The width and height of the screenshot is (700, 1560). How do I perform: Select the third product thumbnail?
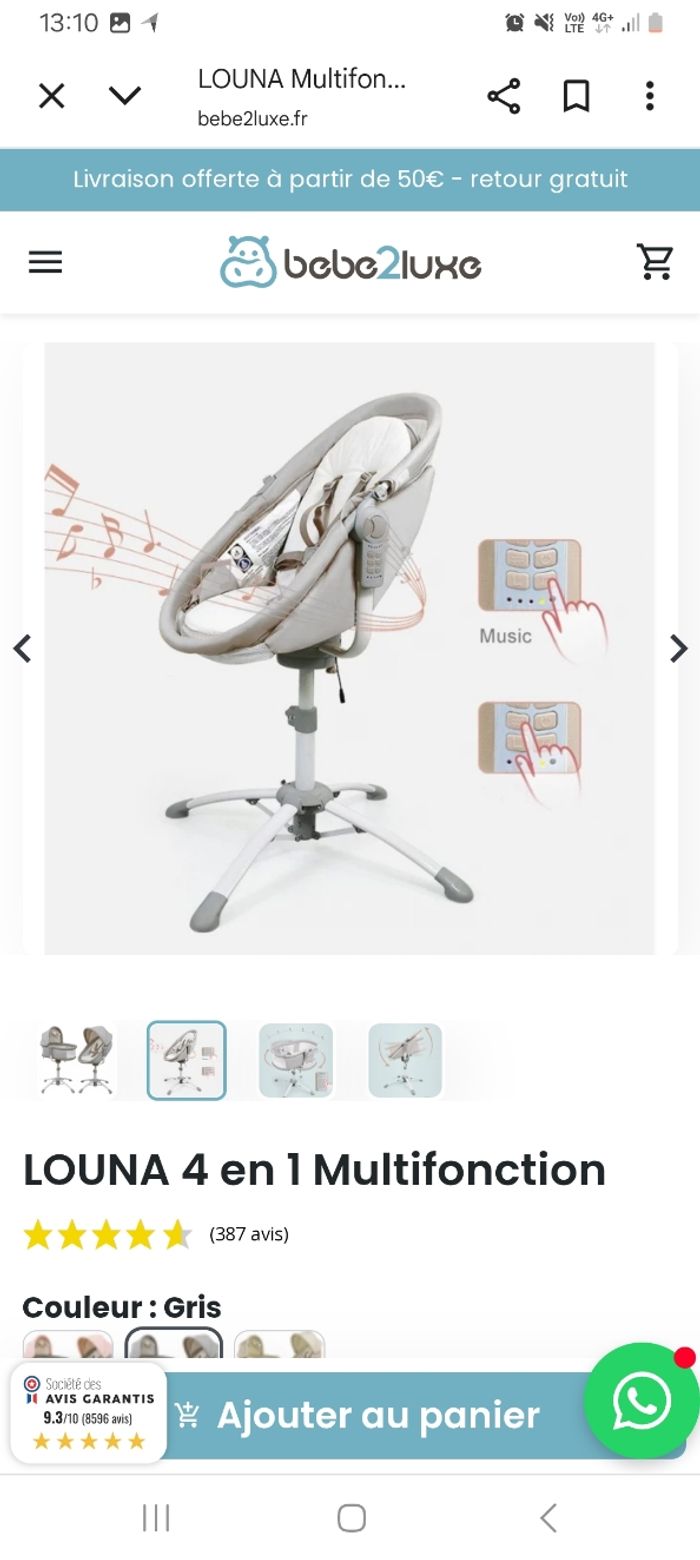tap(296, 1060)
